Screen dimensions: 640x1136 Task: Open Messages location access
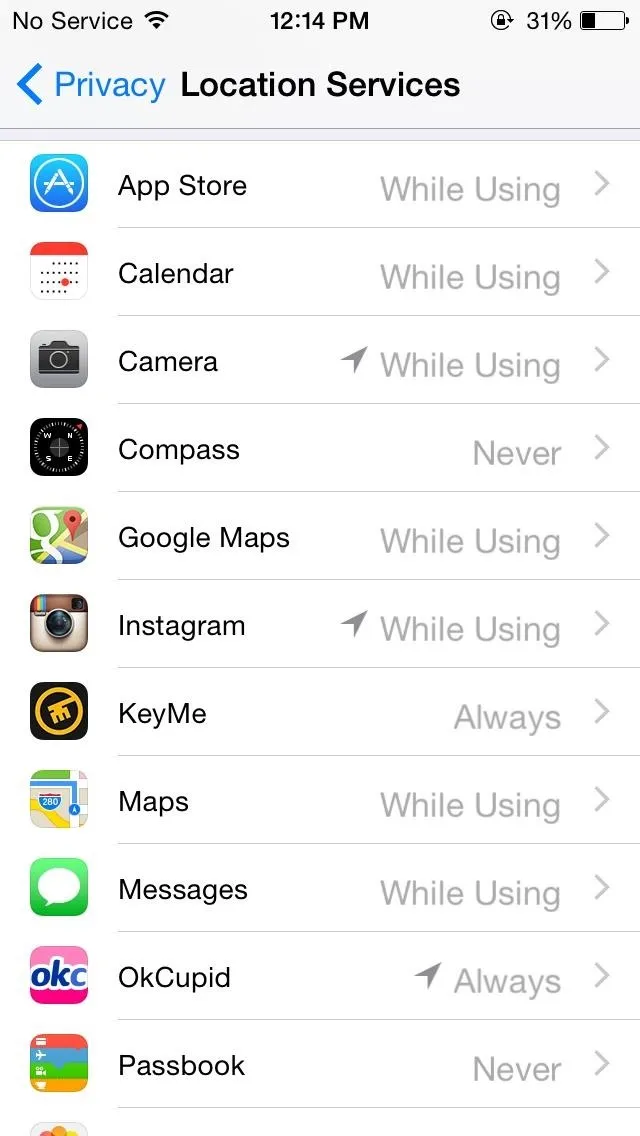click(x=320, y=888)
